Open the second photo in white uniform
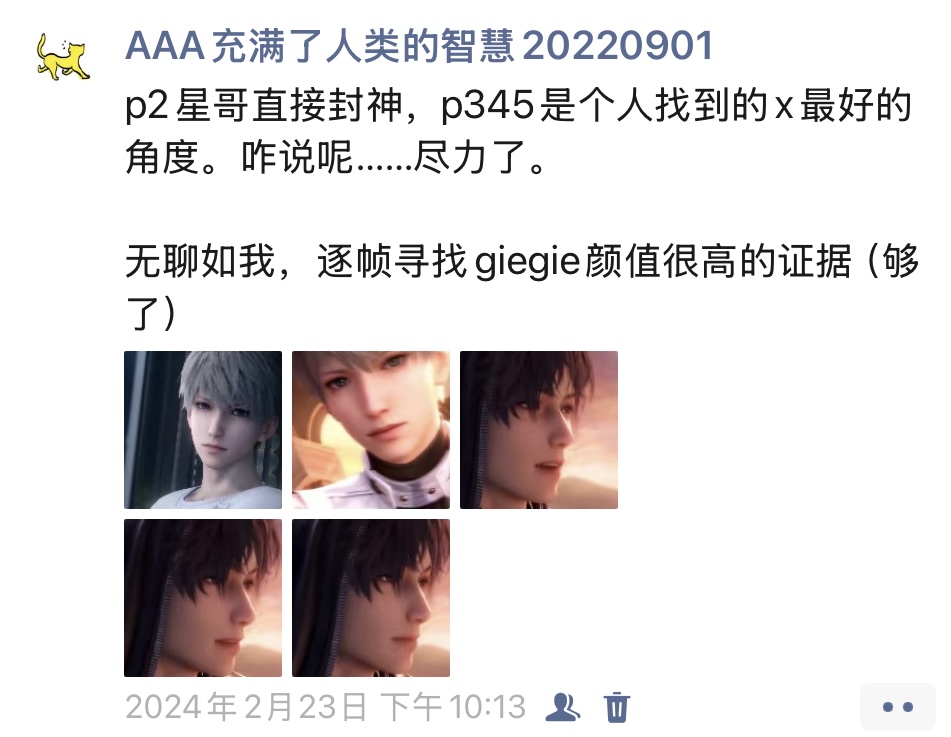The image size is (951, 737). pyautogui.click(x=371, y=430)
